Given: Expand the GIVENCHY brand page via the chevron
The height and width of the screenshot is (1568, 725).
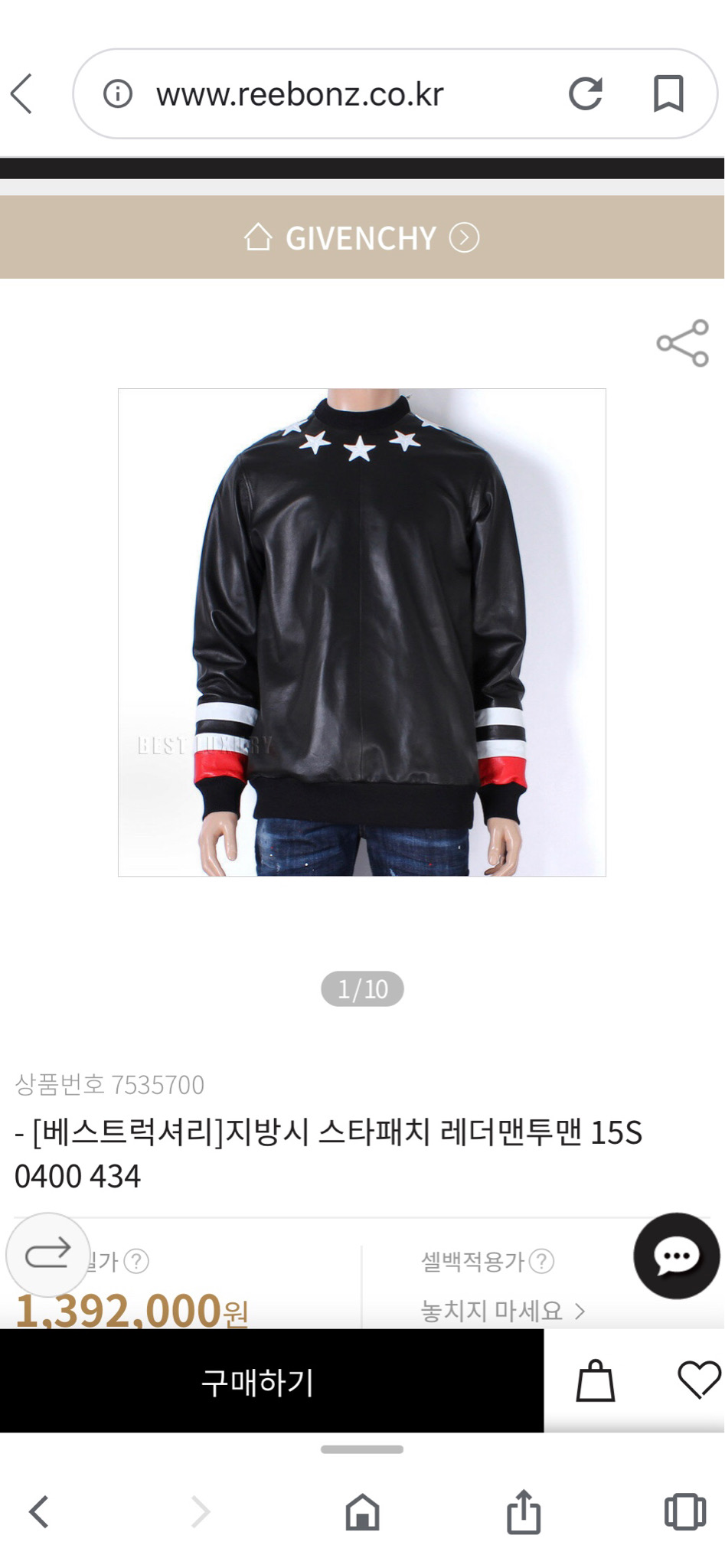Looking at the screenshot, I should 463,237.
